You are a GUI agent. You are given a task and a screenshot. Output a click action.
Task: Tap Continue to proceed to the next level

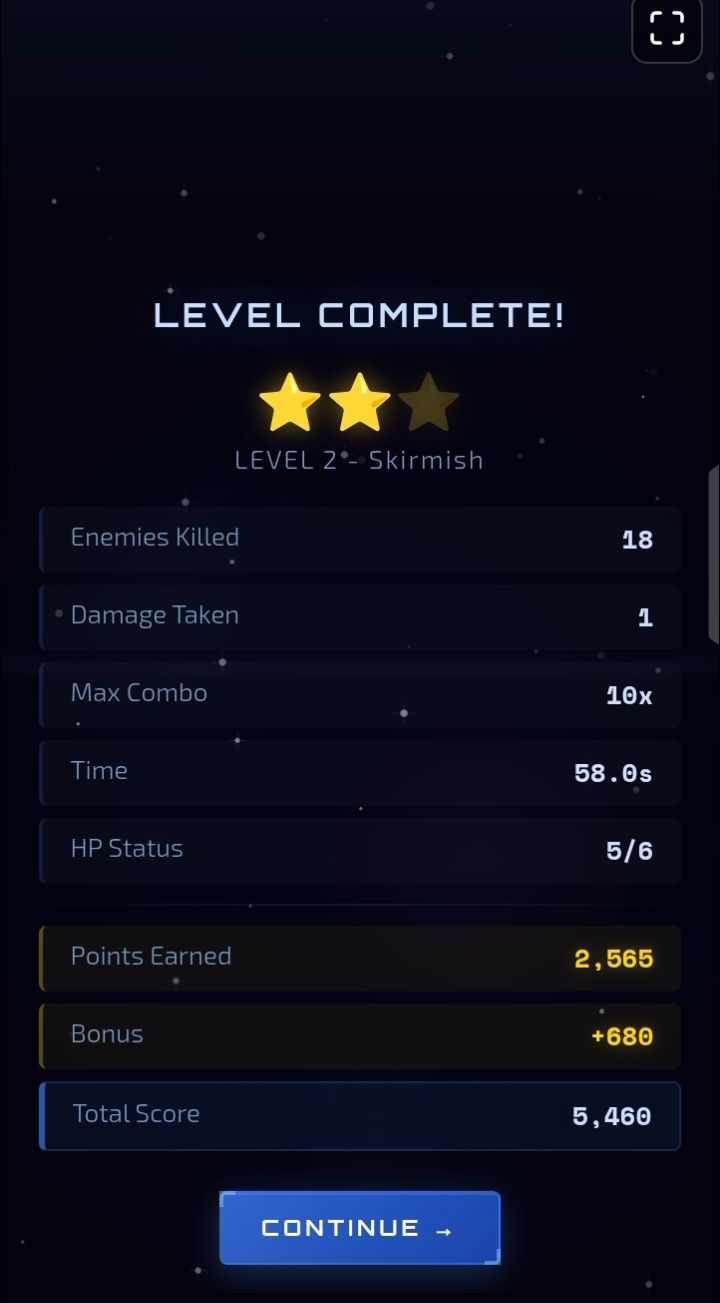360,1228
